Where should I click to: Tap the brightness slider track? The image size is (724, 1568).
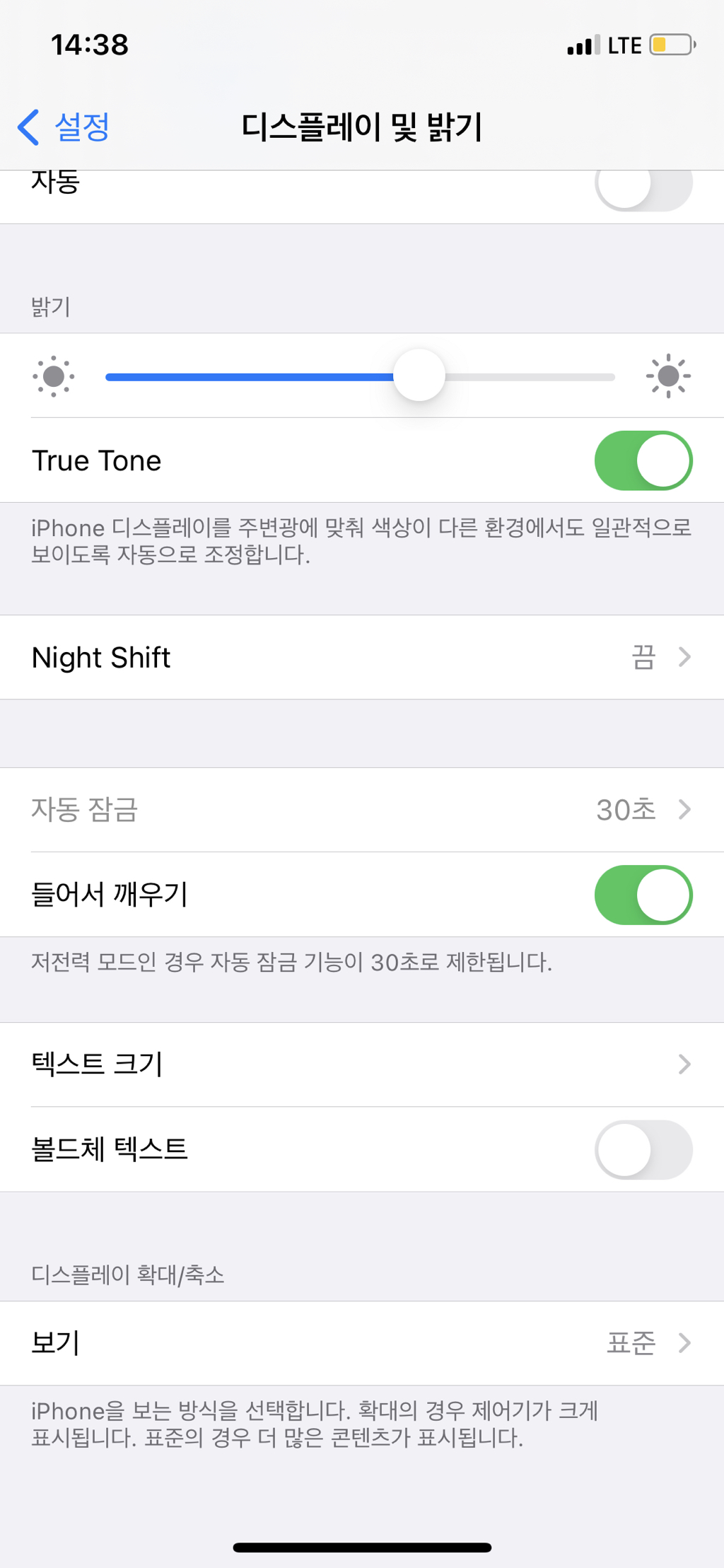(360, 376)
